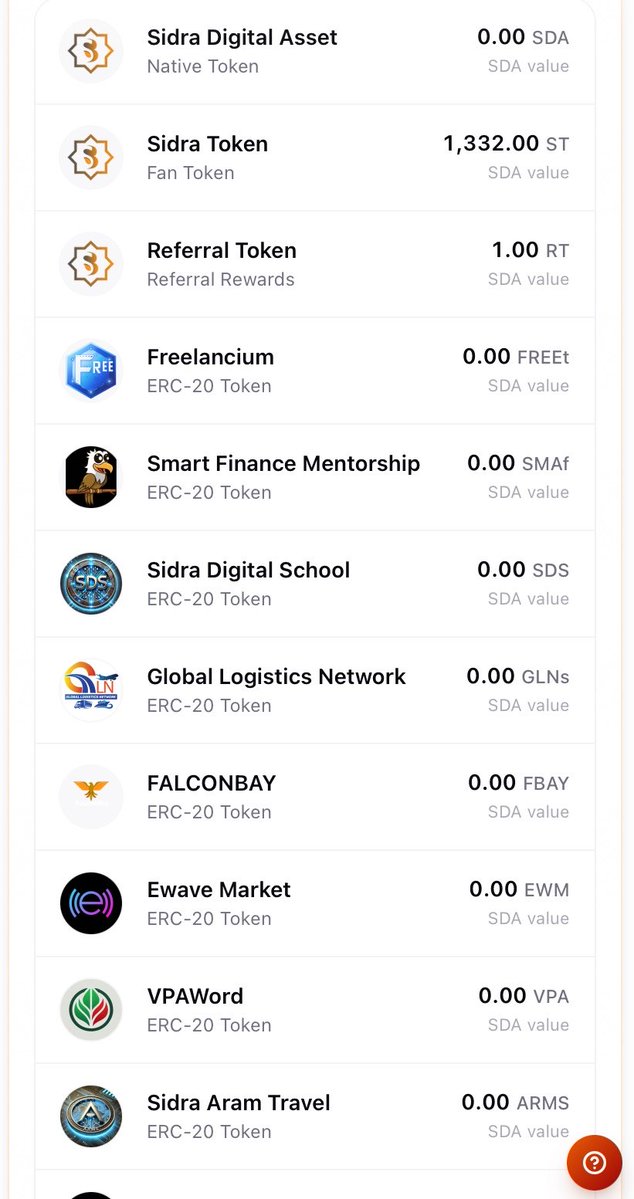Select the Sidra Token fan token
Screen dimensions: 634x1199
pyautogui.click(x=315, y=157)
